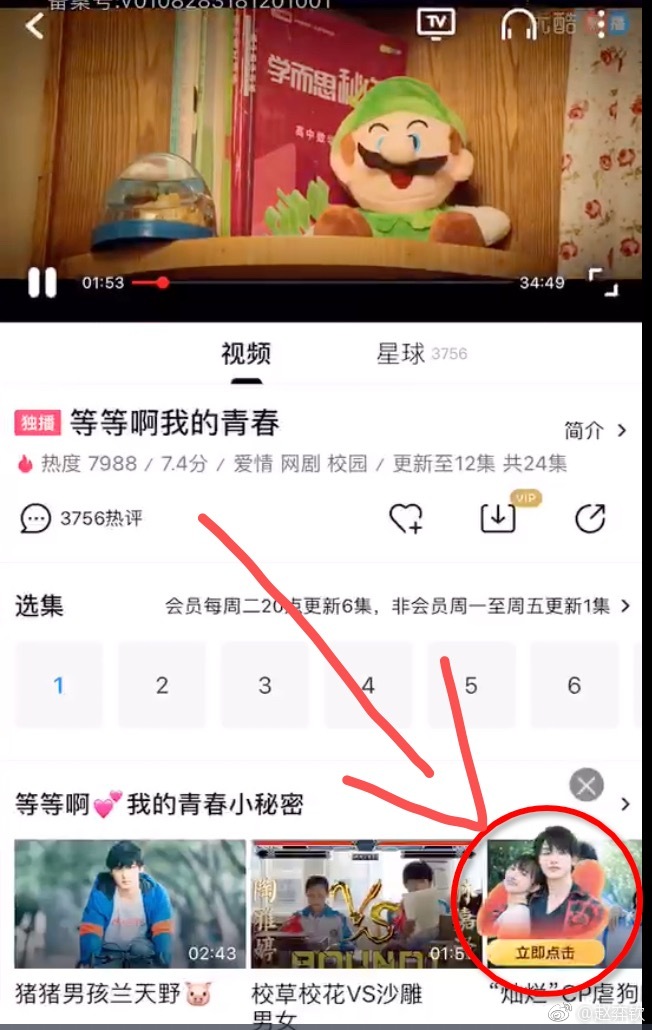Tap 立即点击 on the floating ad

(x=545, y=953)
